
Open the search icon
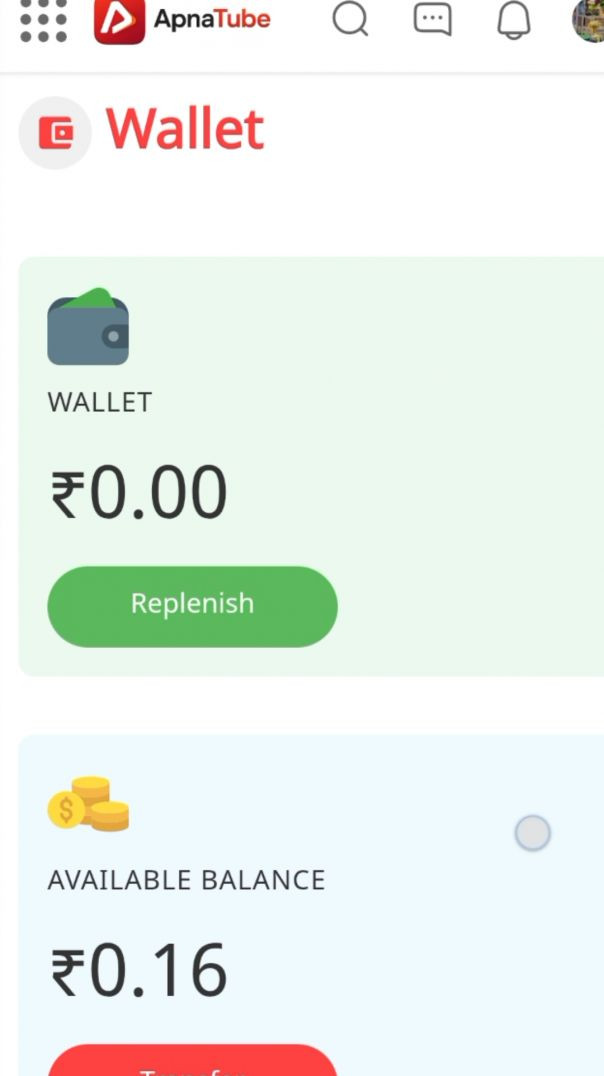(350, 19)
